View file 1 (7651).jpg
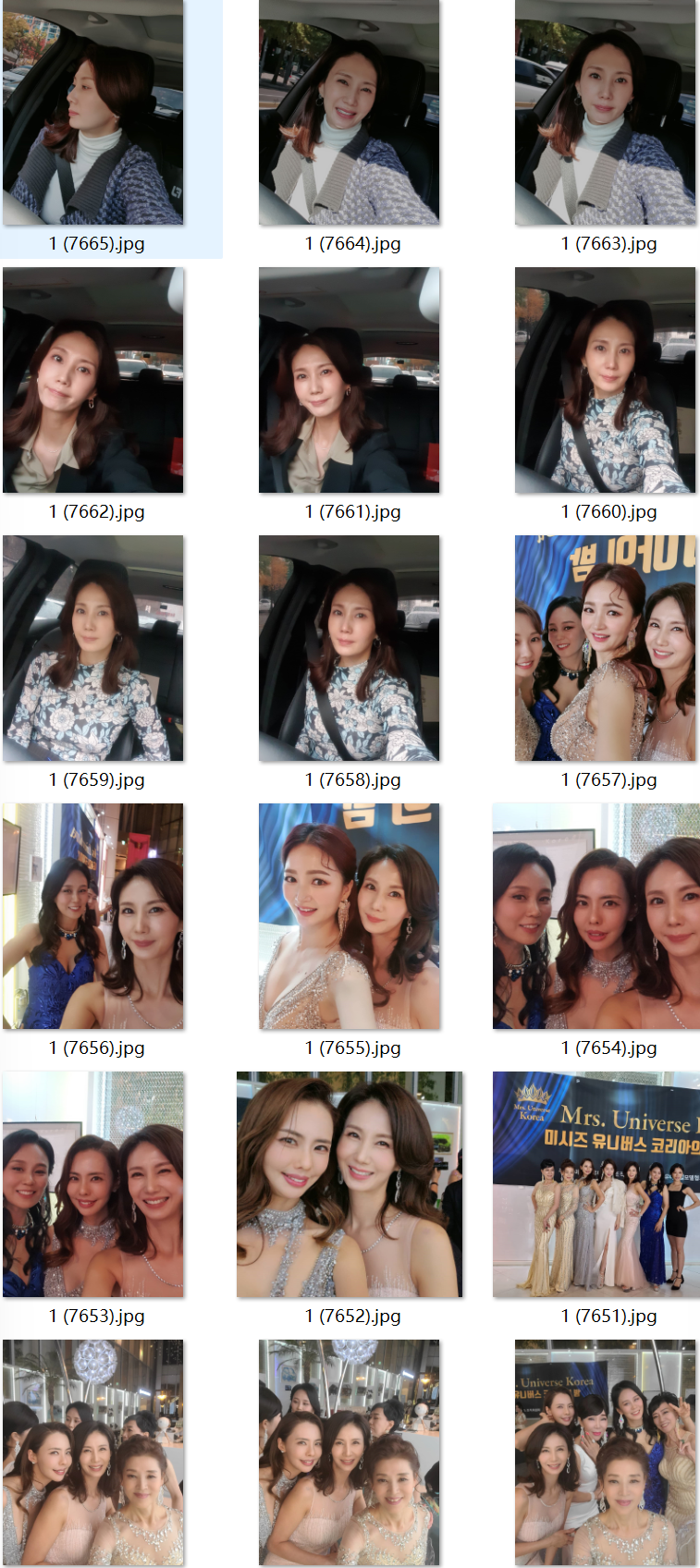The height and width of the screenshot is (1568, 700). coord(596,1184)
